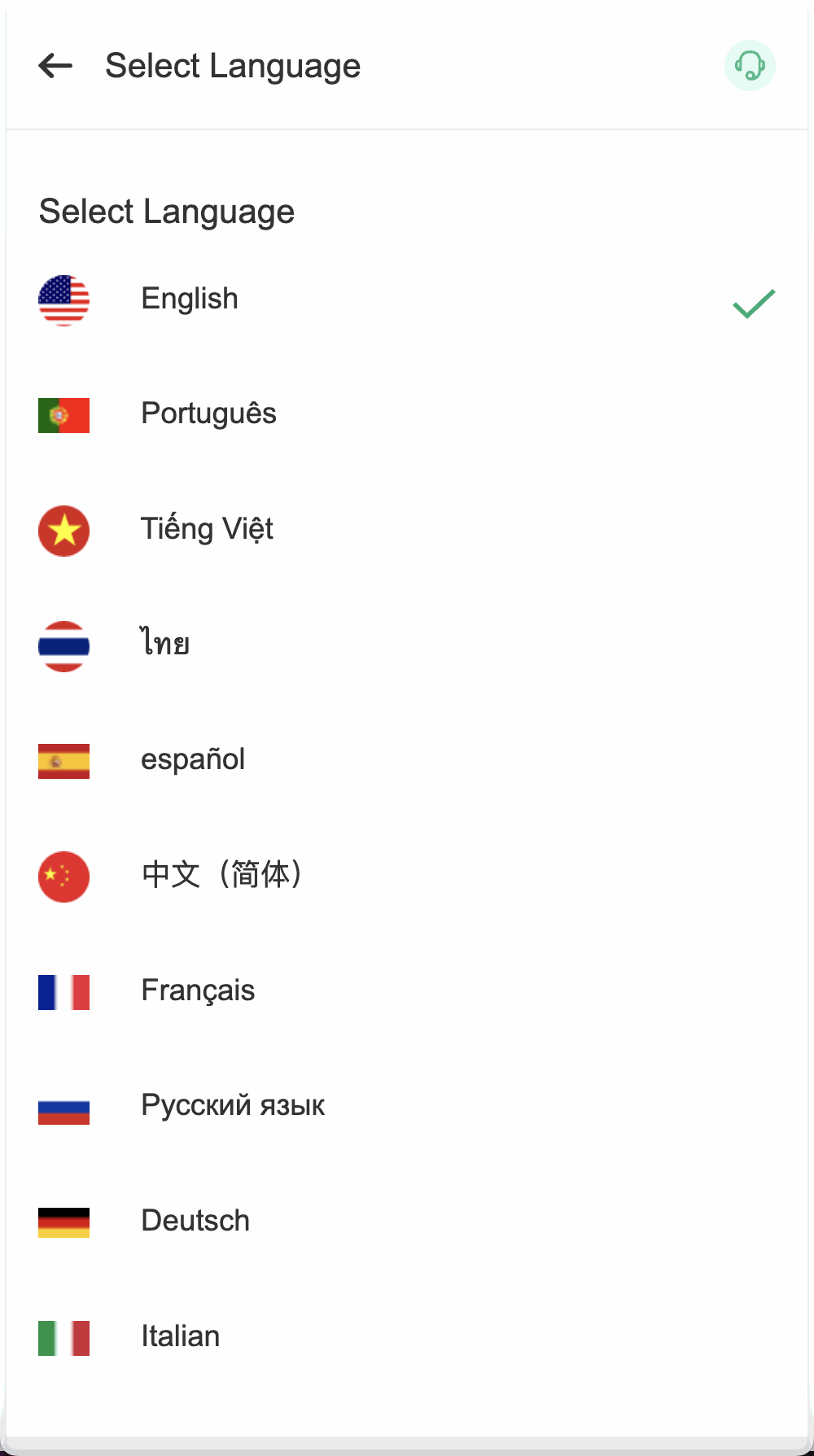Select Português as the language
Image resolution: width=814 pixels, height=1456 pixels.
pyautogui.click(x=209, y=415)
